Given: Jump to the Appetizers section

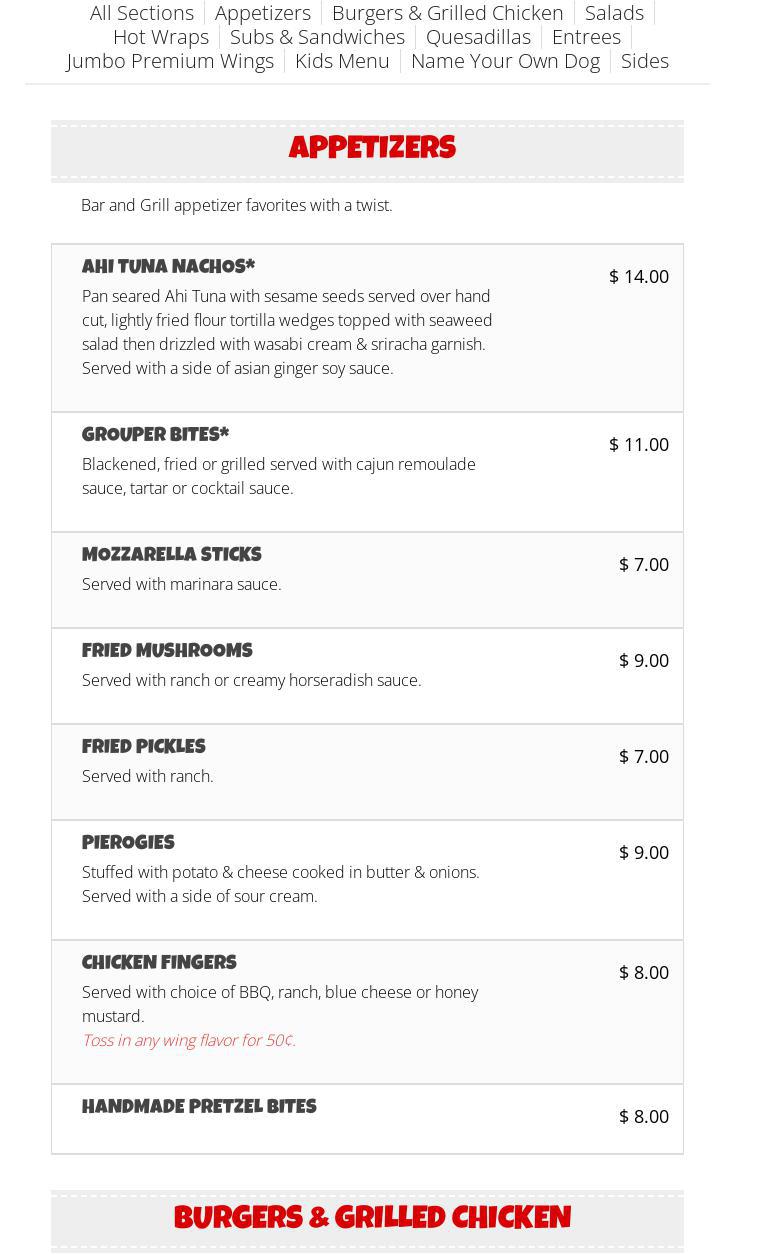Looking at the screenshot, I should pyautogui.click(x=263, y=13).
